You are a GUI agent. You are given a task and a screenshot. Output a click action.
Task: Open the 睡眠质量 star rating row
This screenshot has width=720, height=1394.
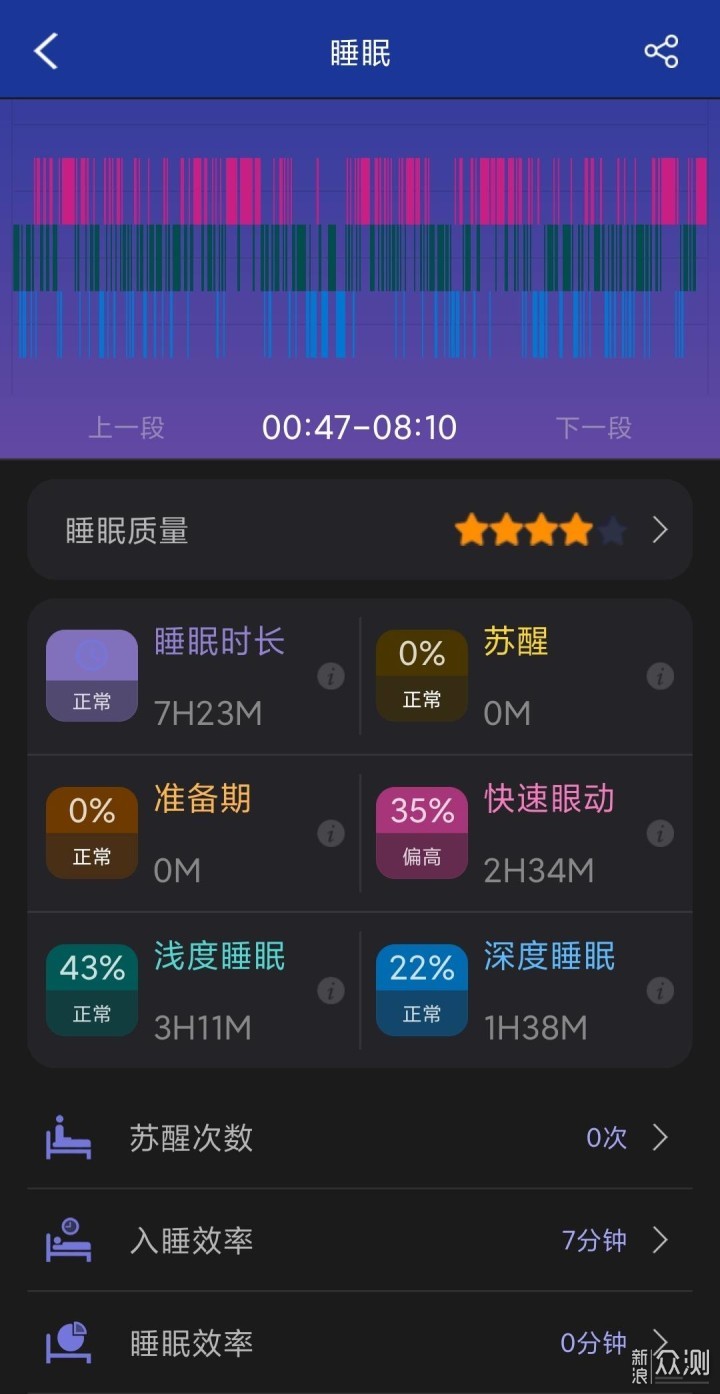point(360,530)
